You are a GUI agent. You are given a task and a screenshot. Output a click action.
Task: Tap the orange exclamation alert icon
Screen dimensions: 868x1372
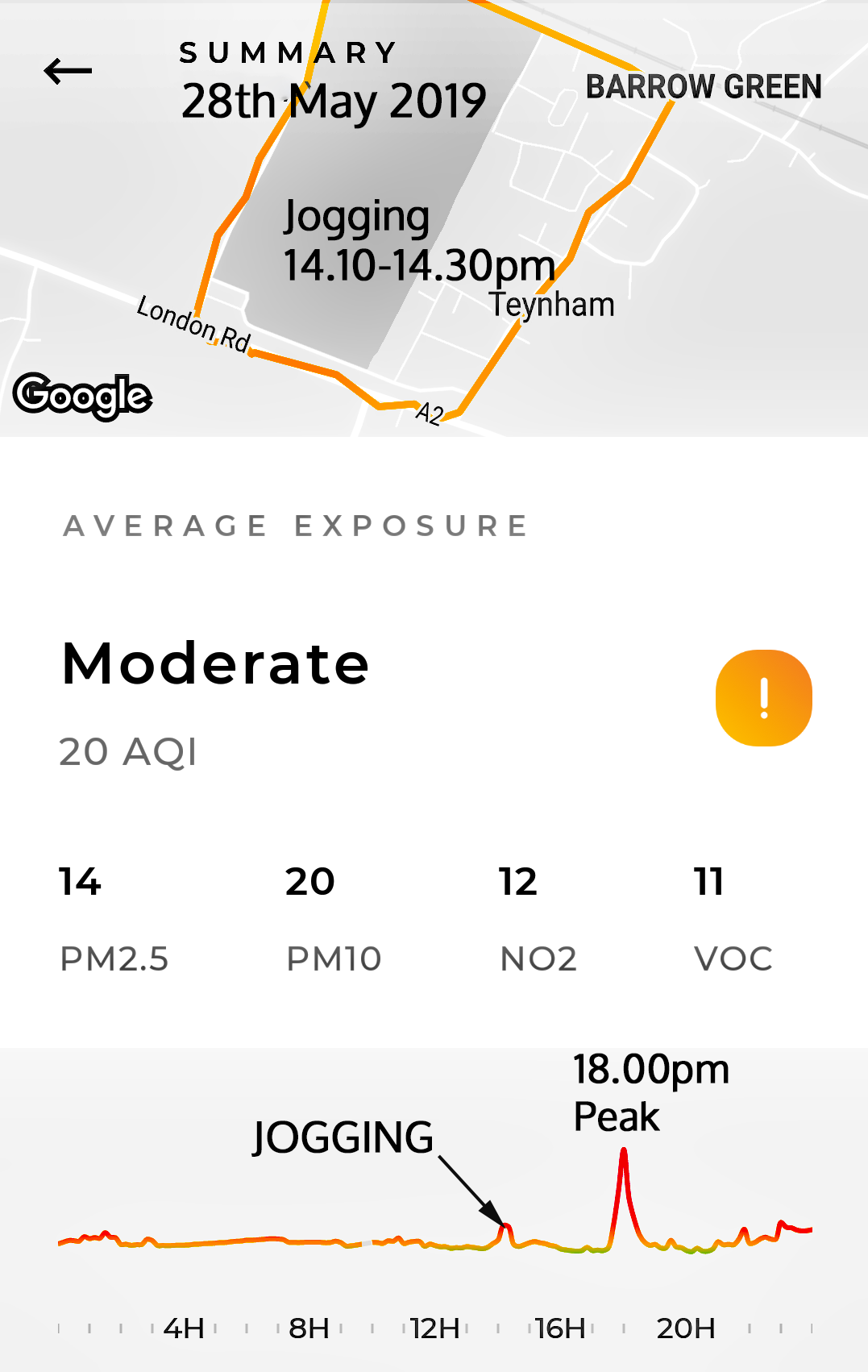coord(763,698)
